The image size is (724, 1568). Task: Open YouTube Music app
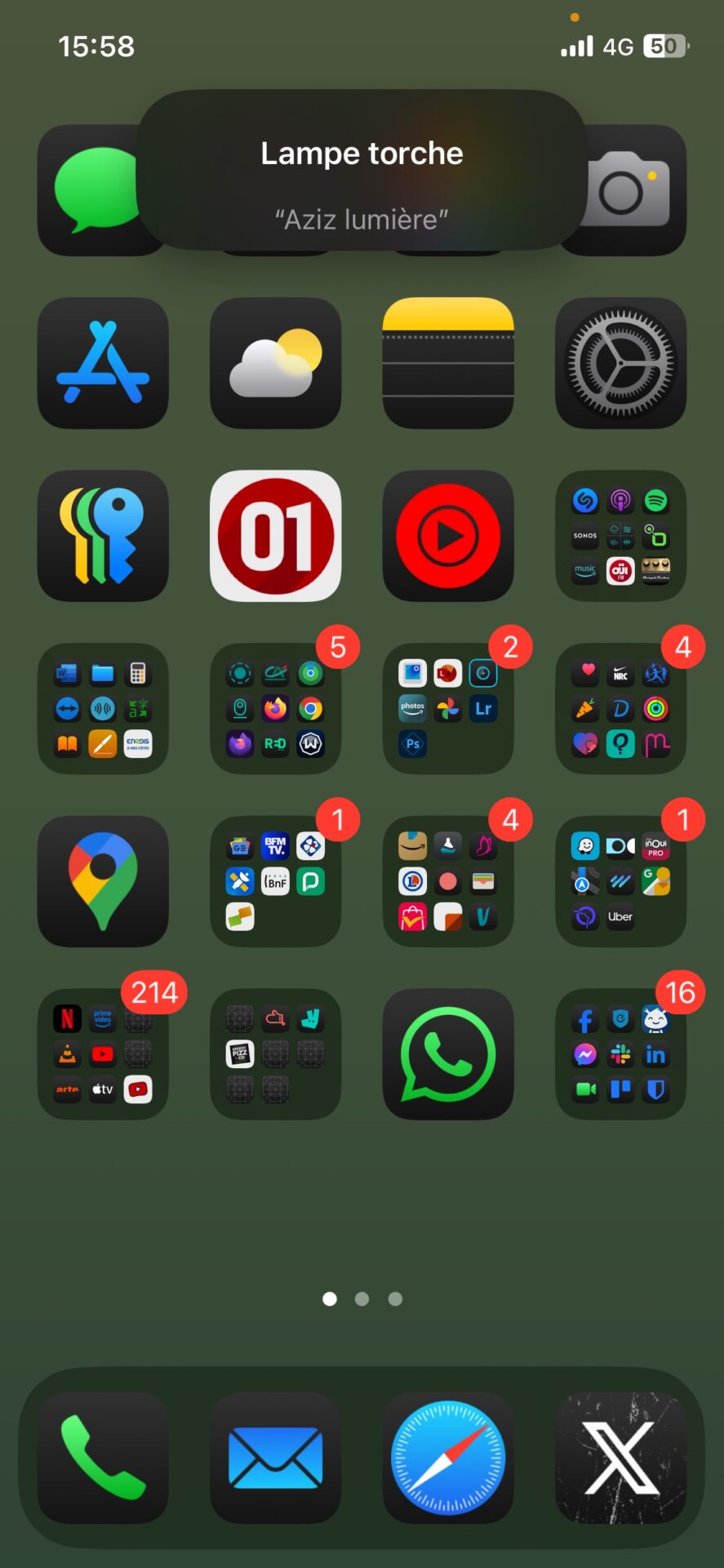coord(448,536)
